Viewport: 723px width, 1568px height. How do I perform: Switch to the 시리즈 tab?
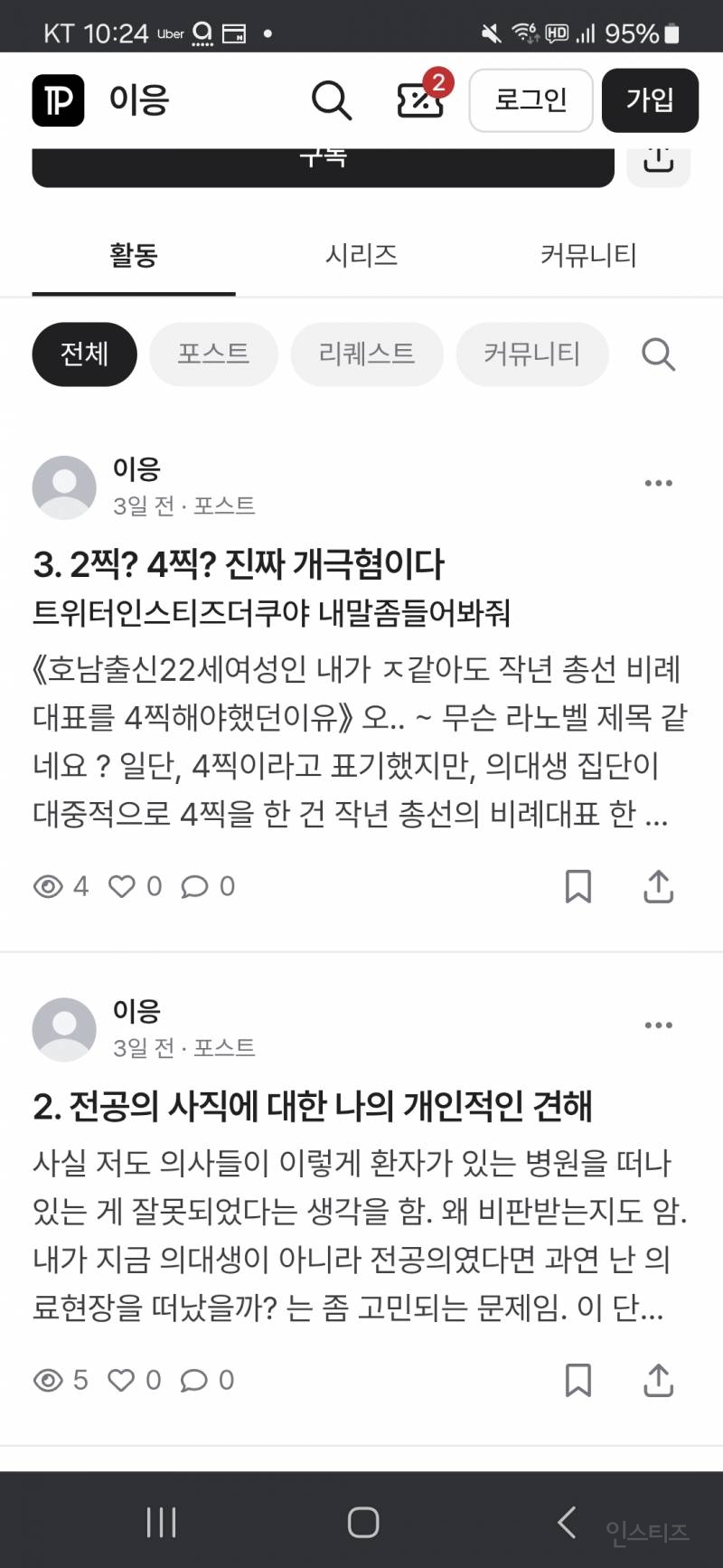[361, 255]
